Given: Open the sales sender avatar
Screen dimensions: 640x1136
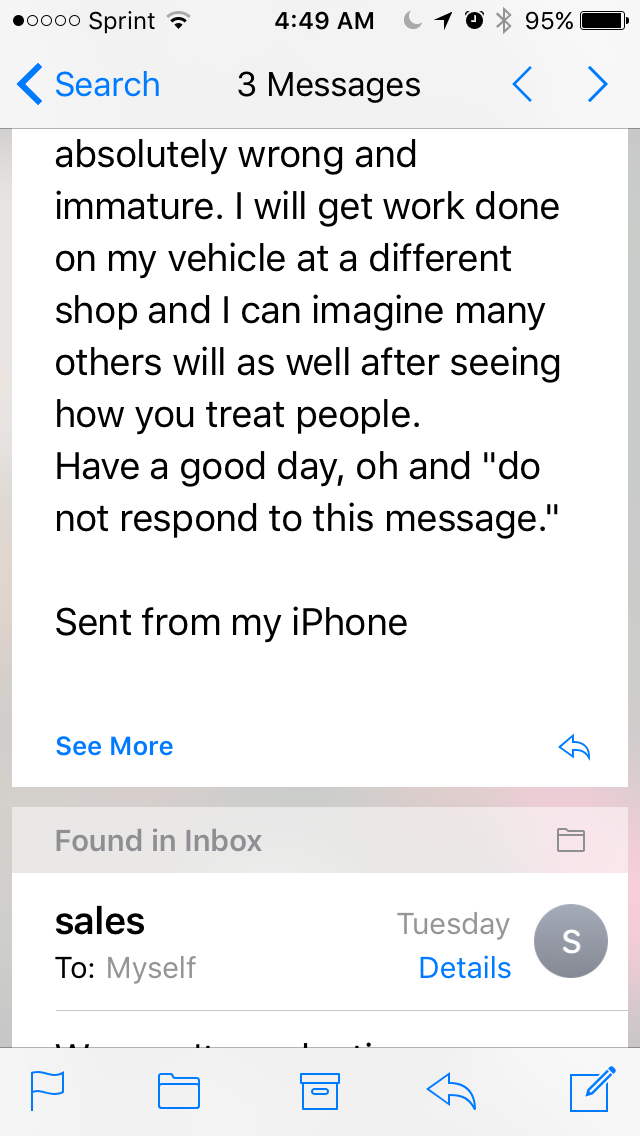Looking at the screenshot, I should tap(571, 941).
